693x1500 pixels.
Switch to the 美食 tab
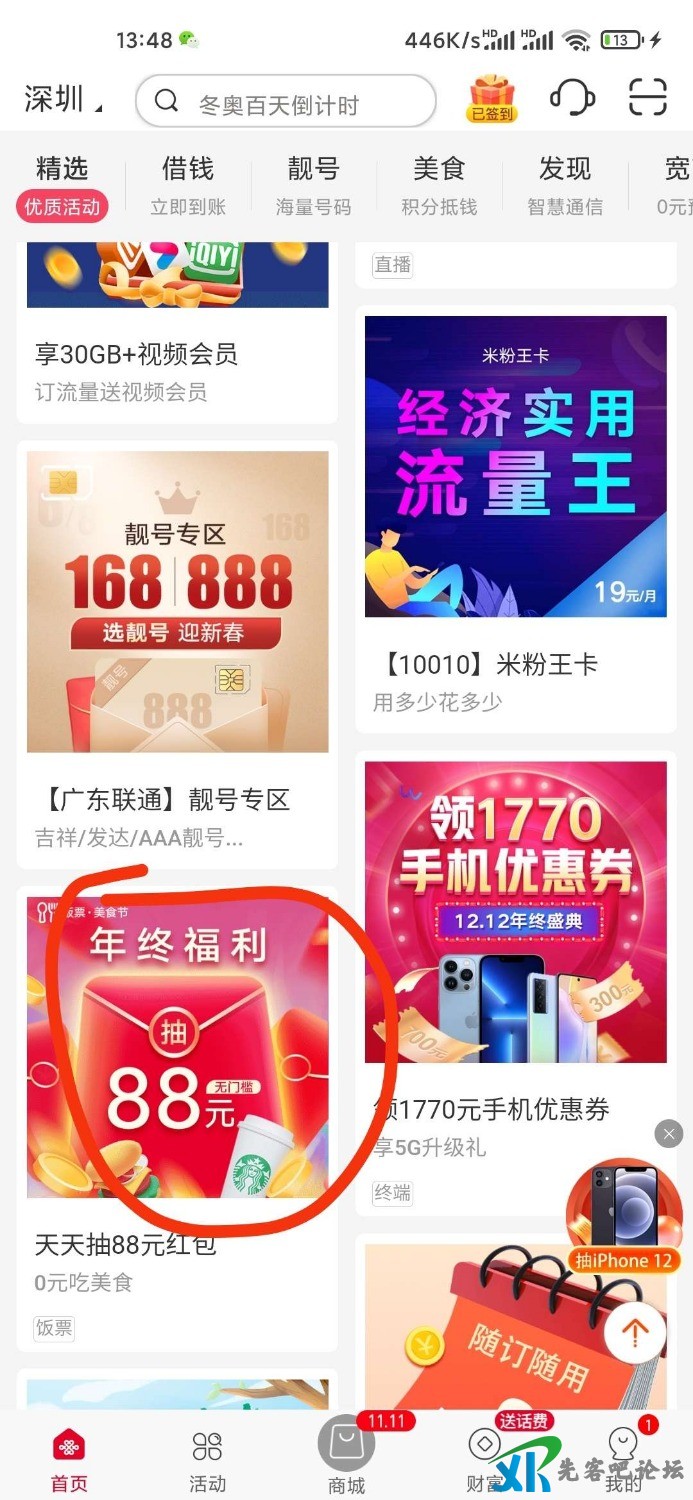pos(439,185)
